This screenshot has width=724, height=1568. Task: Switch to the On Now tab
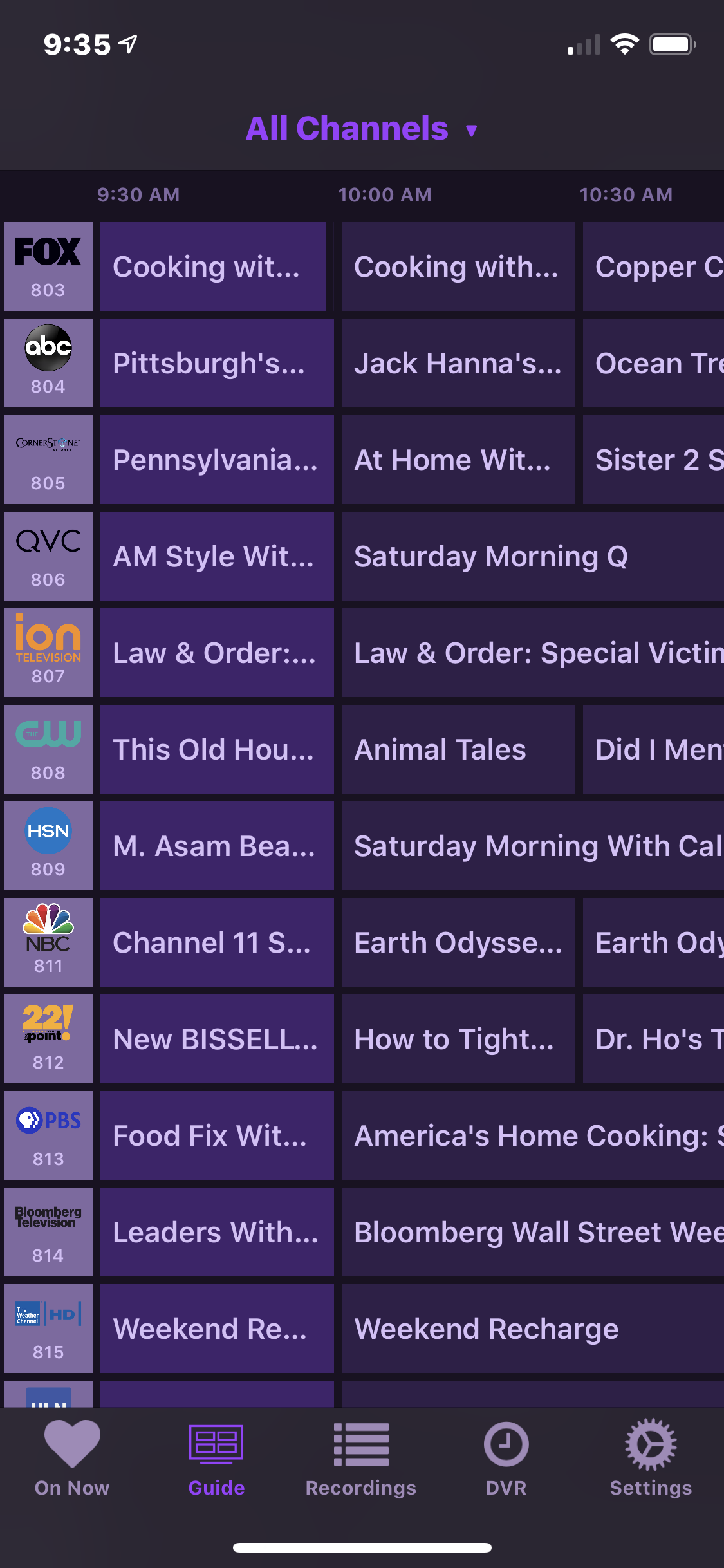[x=72, y=1459]
